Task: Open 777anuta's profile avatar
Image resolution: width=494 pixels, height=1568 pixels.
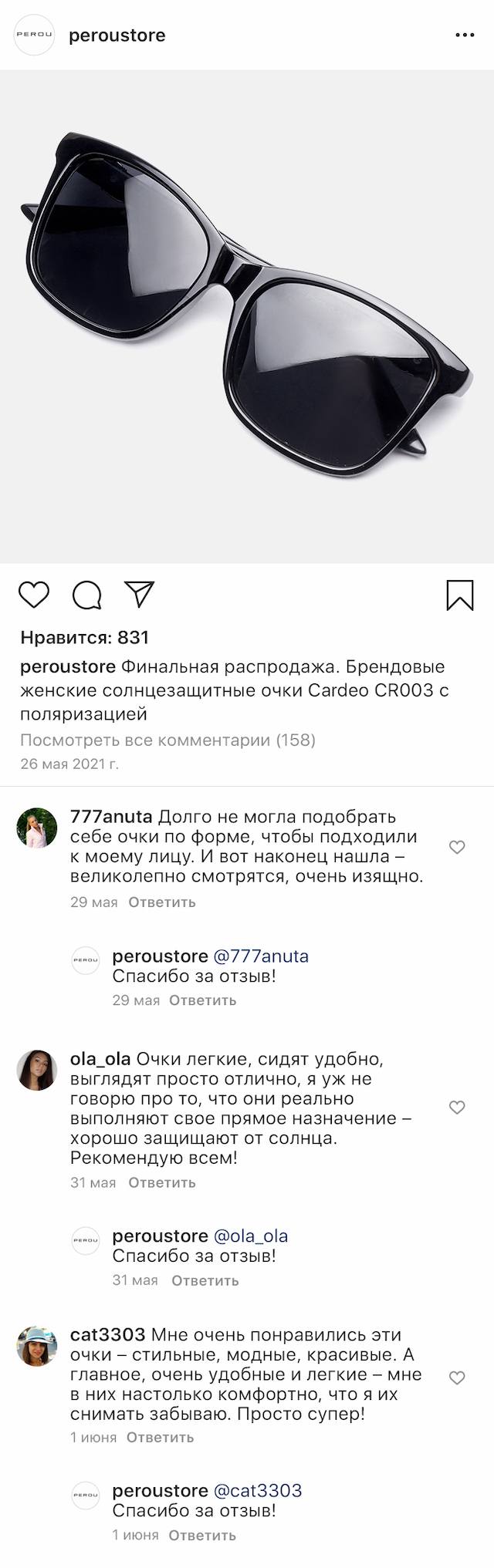Action: click(37, 828)
